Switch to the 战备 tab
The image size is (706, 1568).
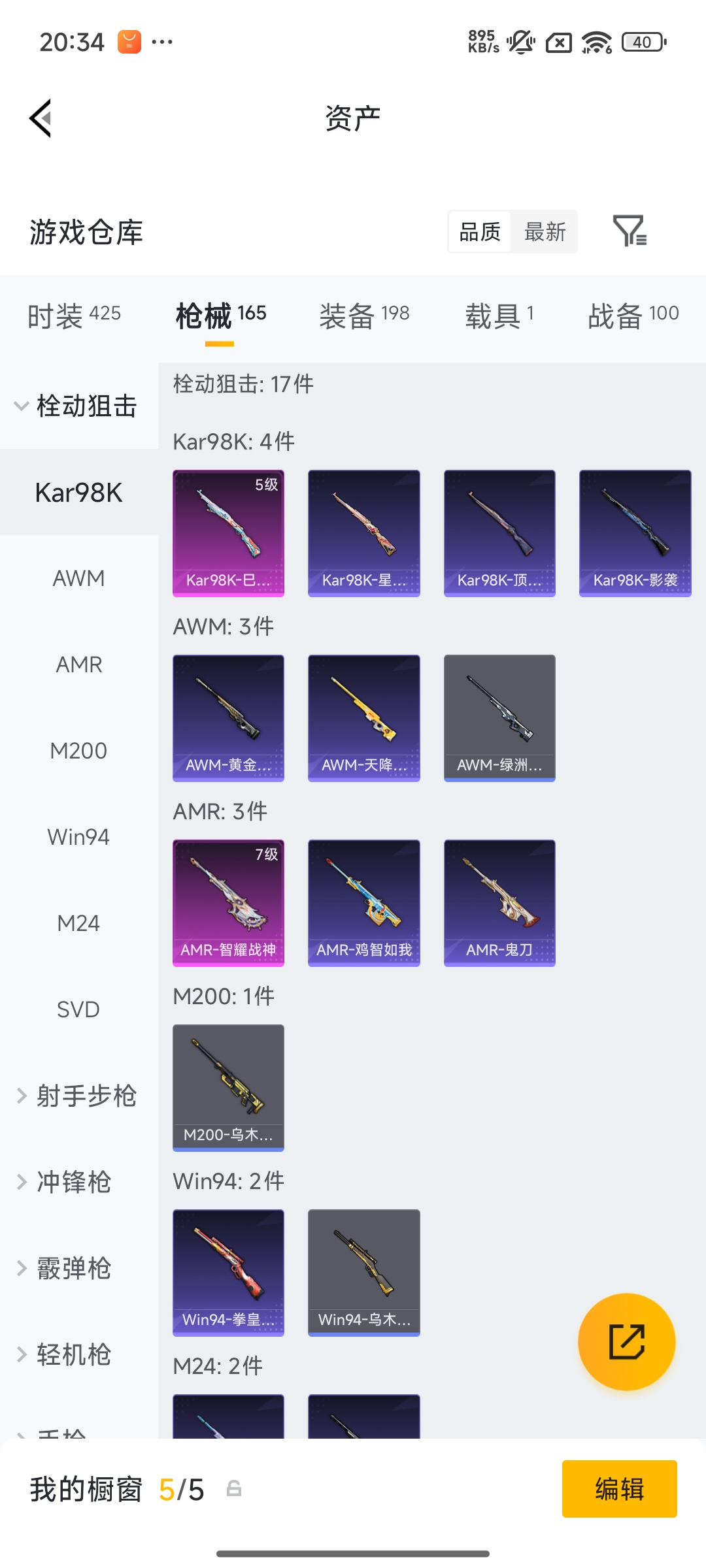tap(633, 316)
